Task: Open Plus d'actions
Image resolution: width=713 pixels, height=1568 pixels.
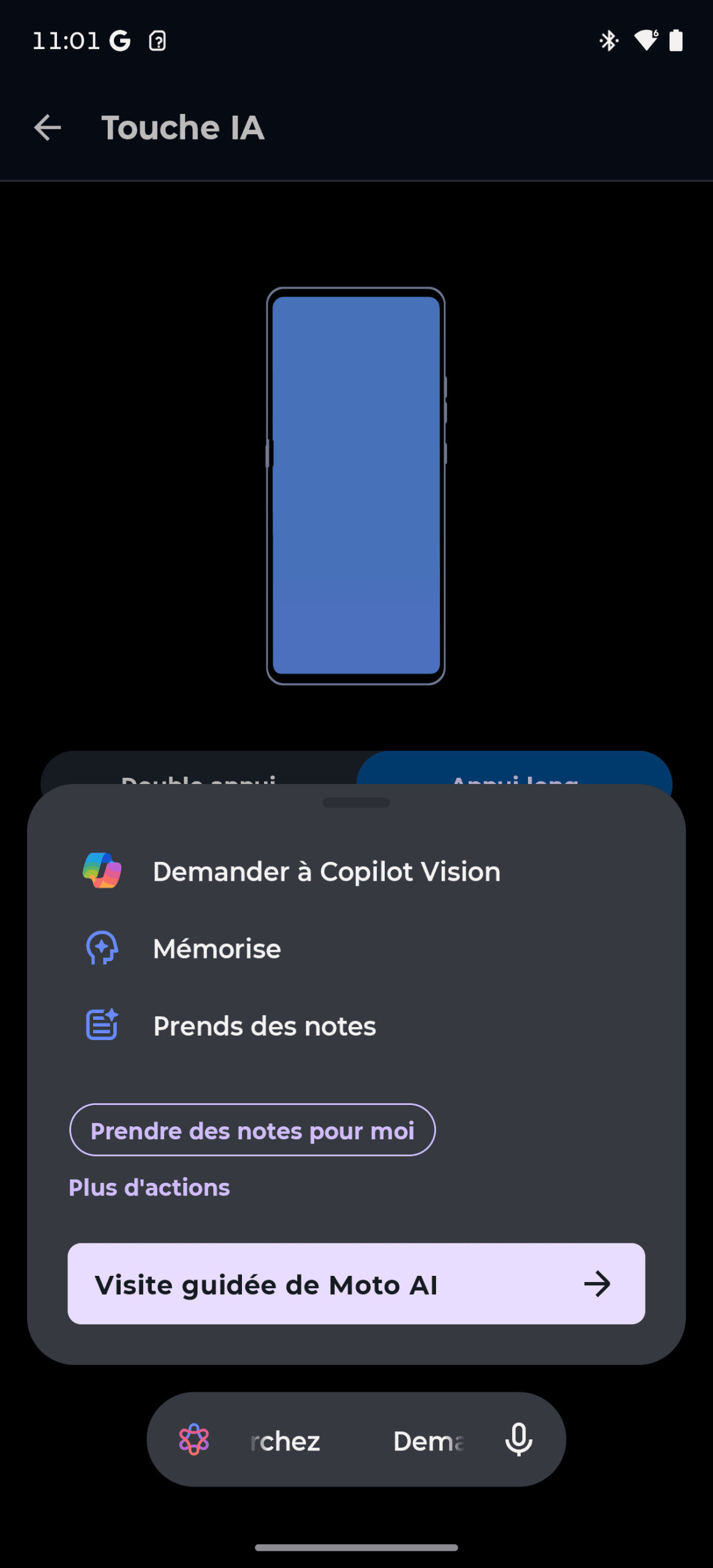Action: pyautogui.click(x=149, y=1188)
